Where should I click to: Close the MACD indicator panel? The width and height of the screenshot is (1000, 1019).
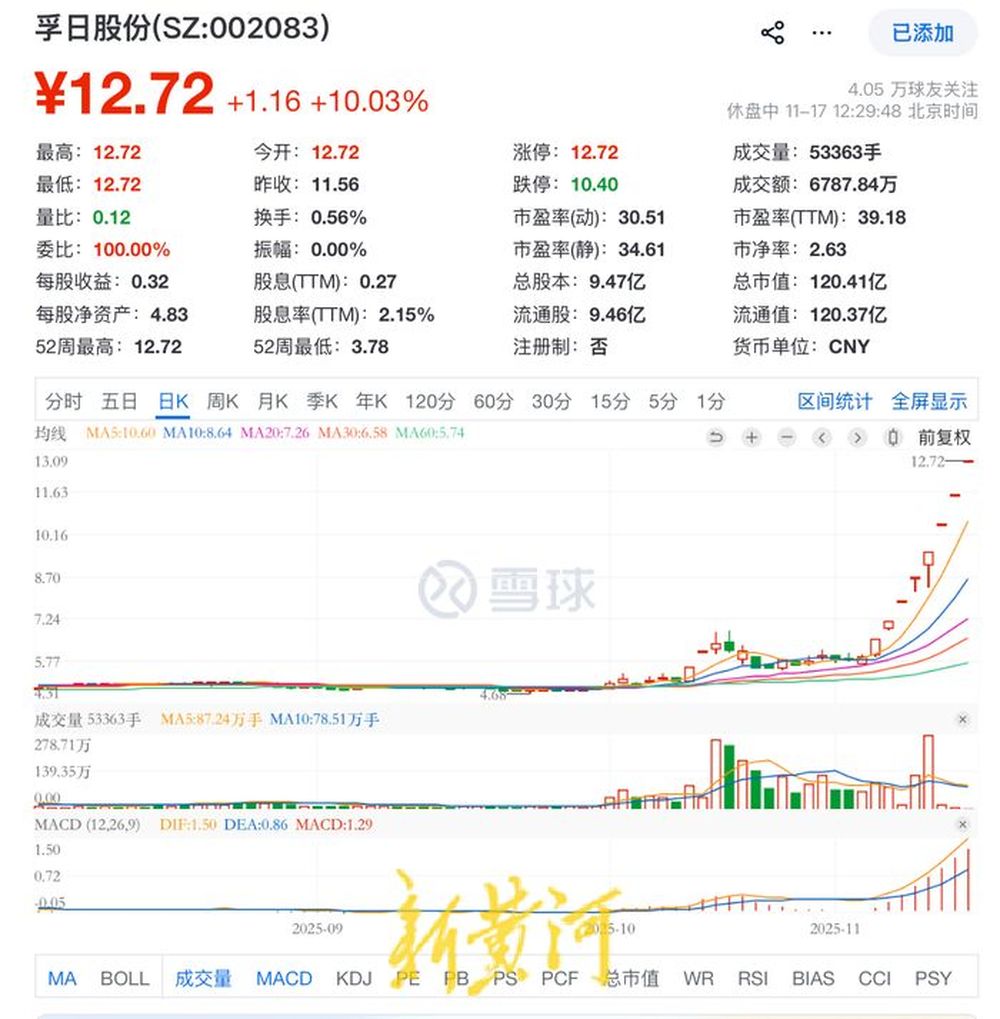pos(962,825)
